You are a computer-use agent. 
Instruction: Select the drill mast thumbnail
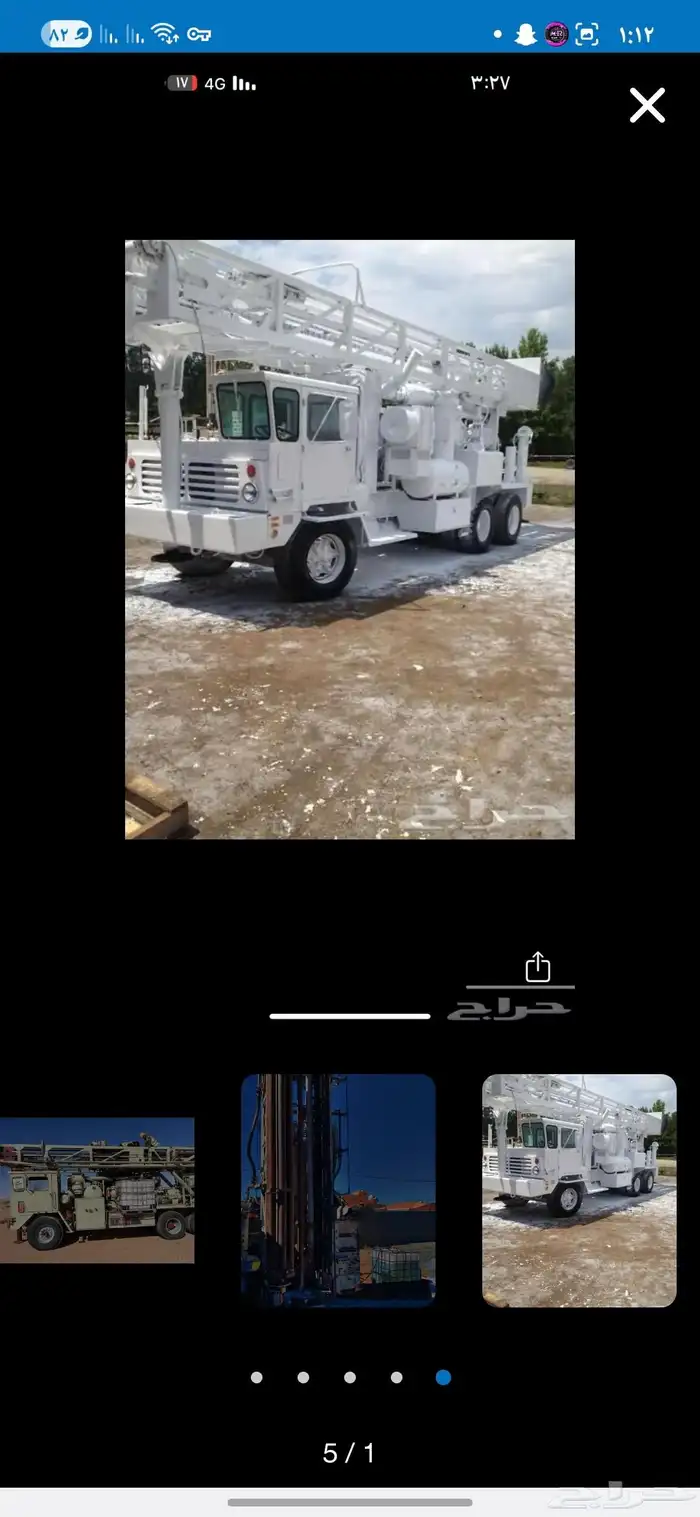tap(338, 1190)
